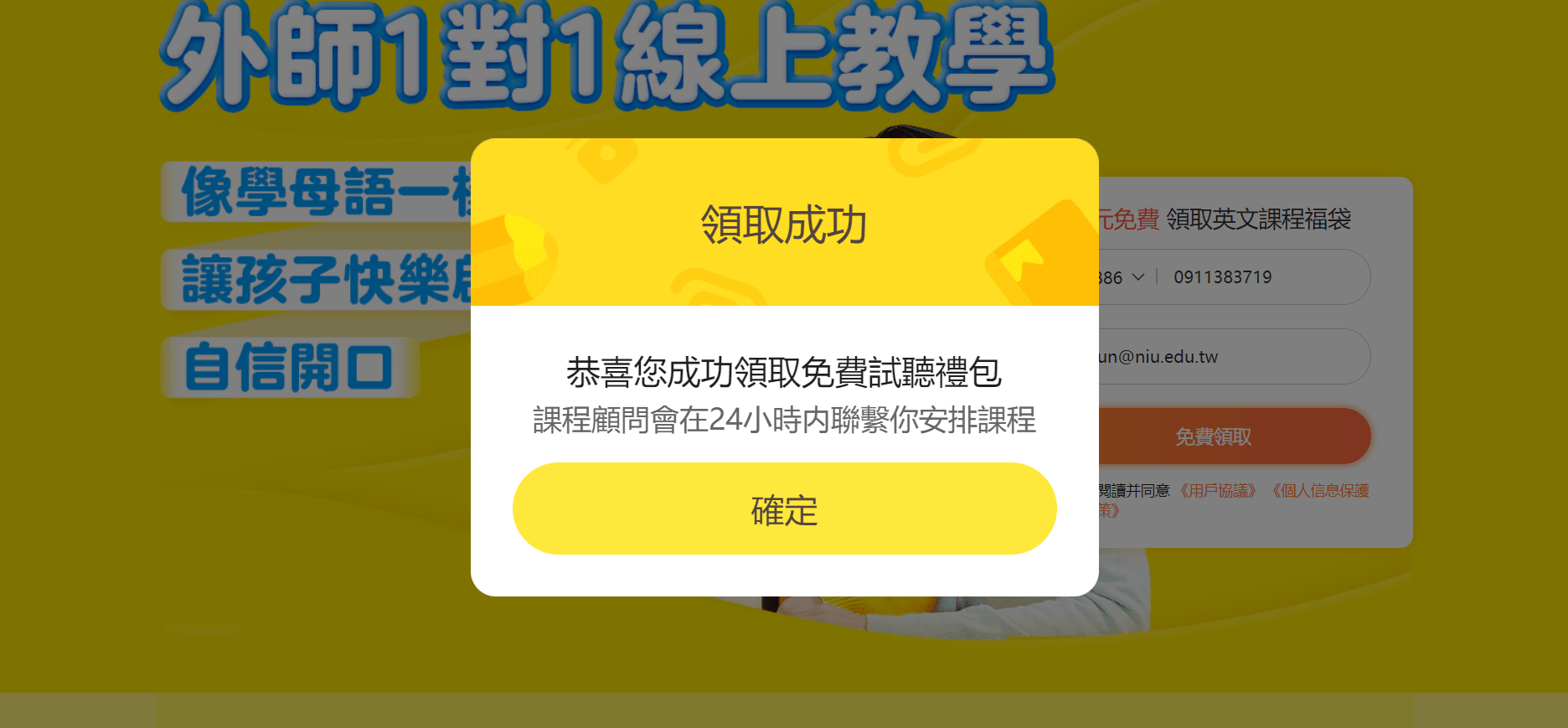Image resolution: width=1568 pixels, height=728 pixels.
Task: Open the 個人信息保護 policy link
Action: (x=1321, y=491)
